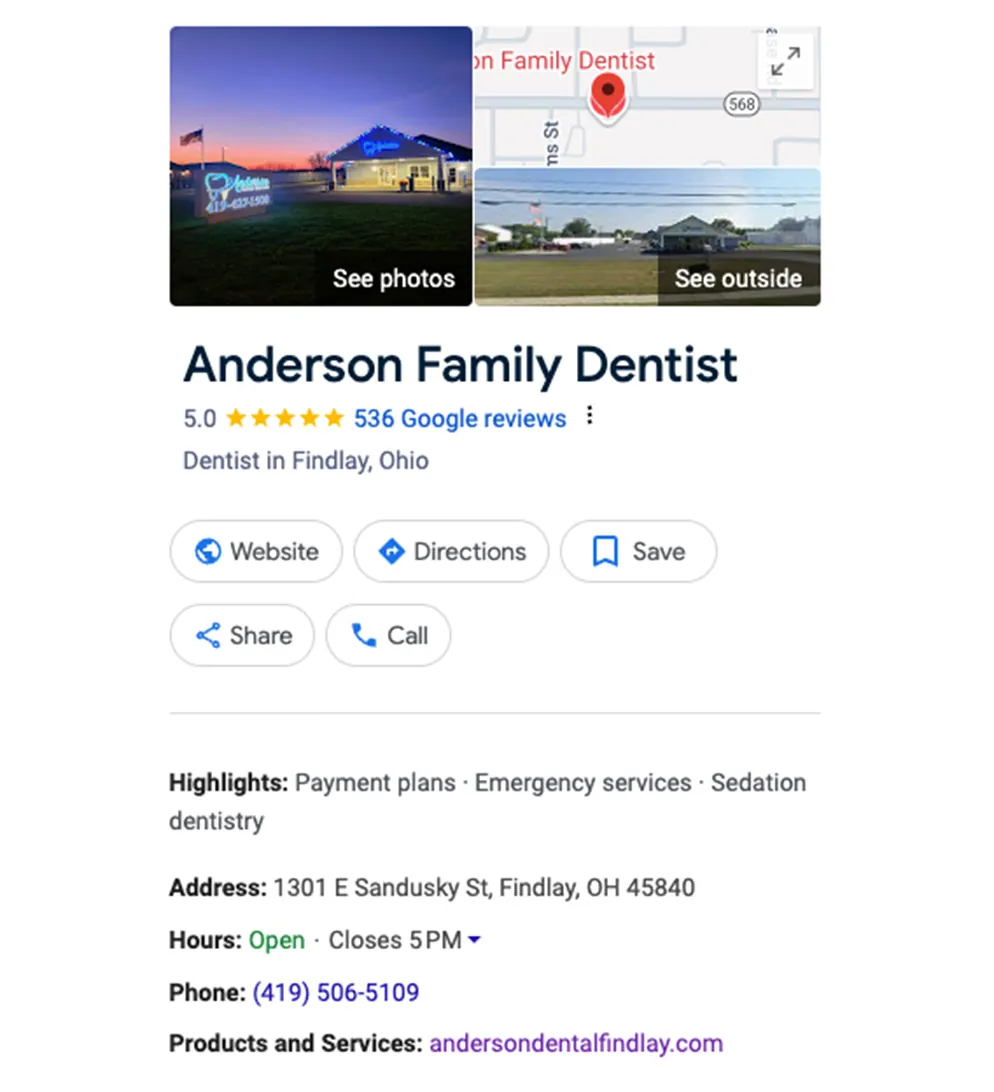Image resolution: width=994 pixels, height=1092 pixels.
Task: Open the three-dot overflow menu
Action: [x=590, y=416]
